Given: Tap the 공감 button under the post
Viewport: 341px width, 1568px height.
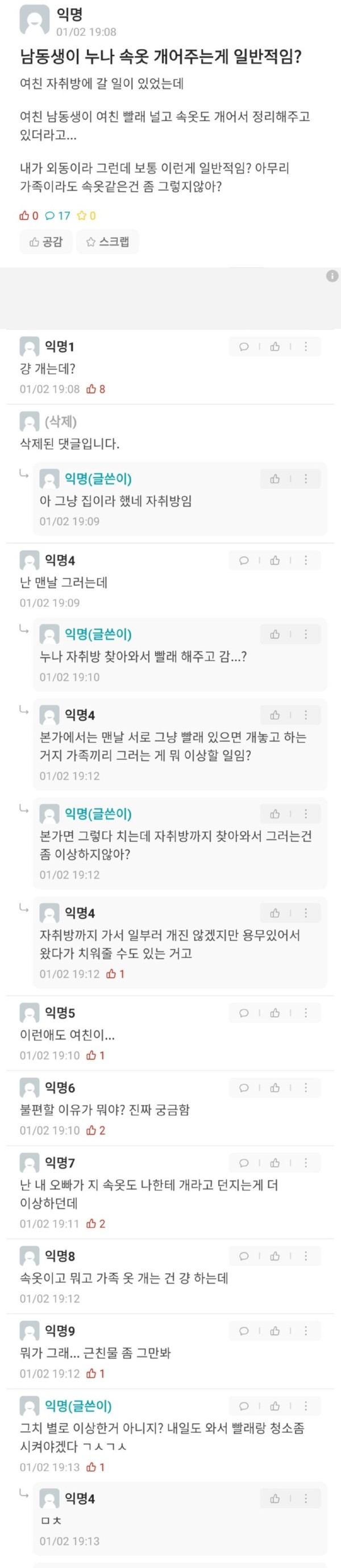Looking at the screenshot, I should (x=46, y=242).
